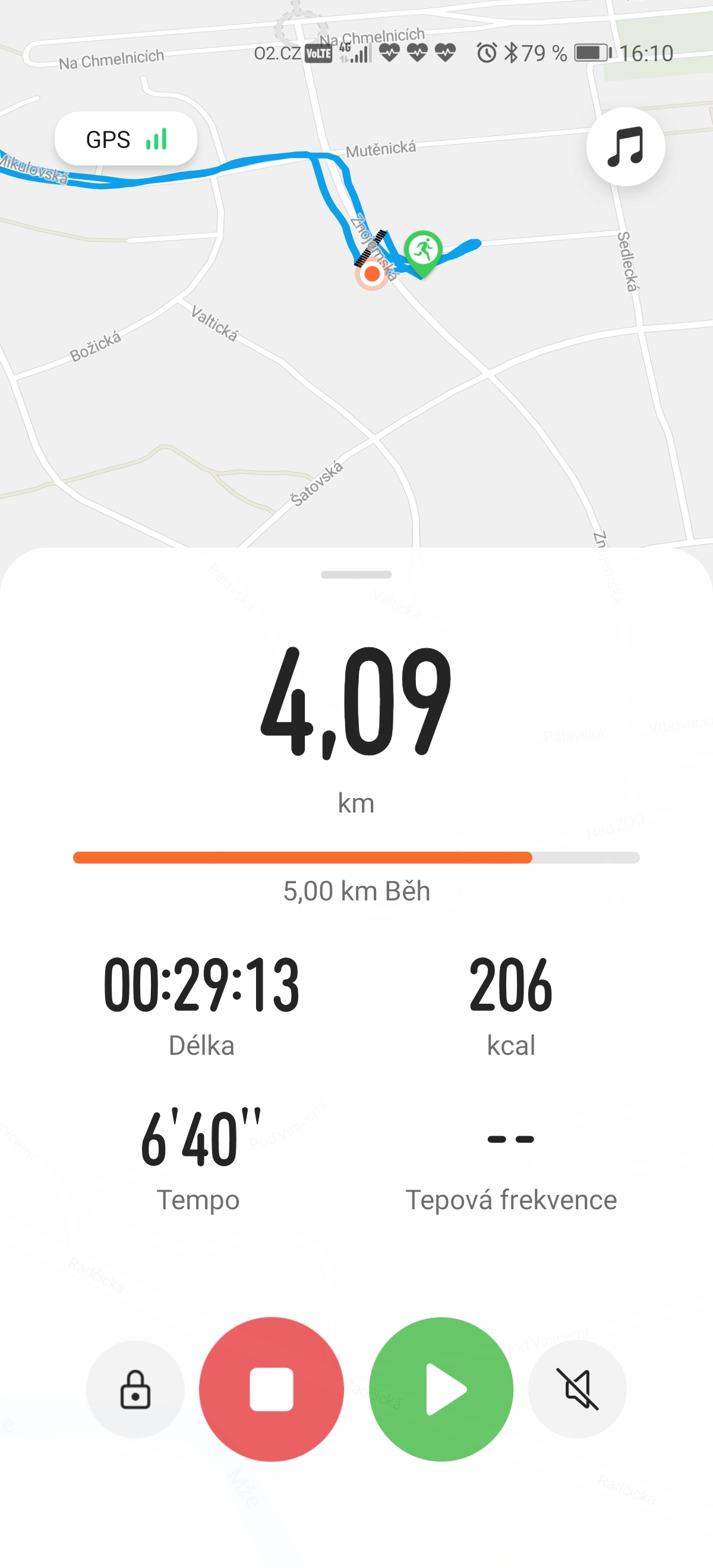Tap the panel drag handle
This screenshot has height=1568, width=713.
(356, 574)
